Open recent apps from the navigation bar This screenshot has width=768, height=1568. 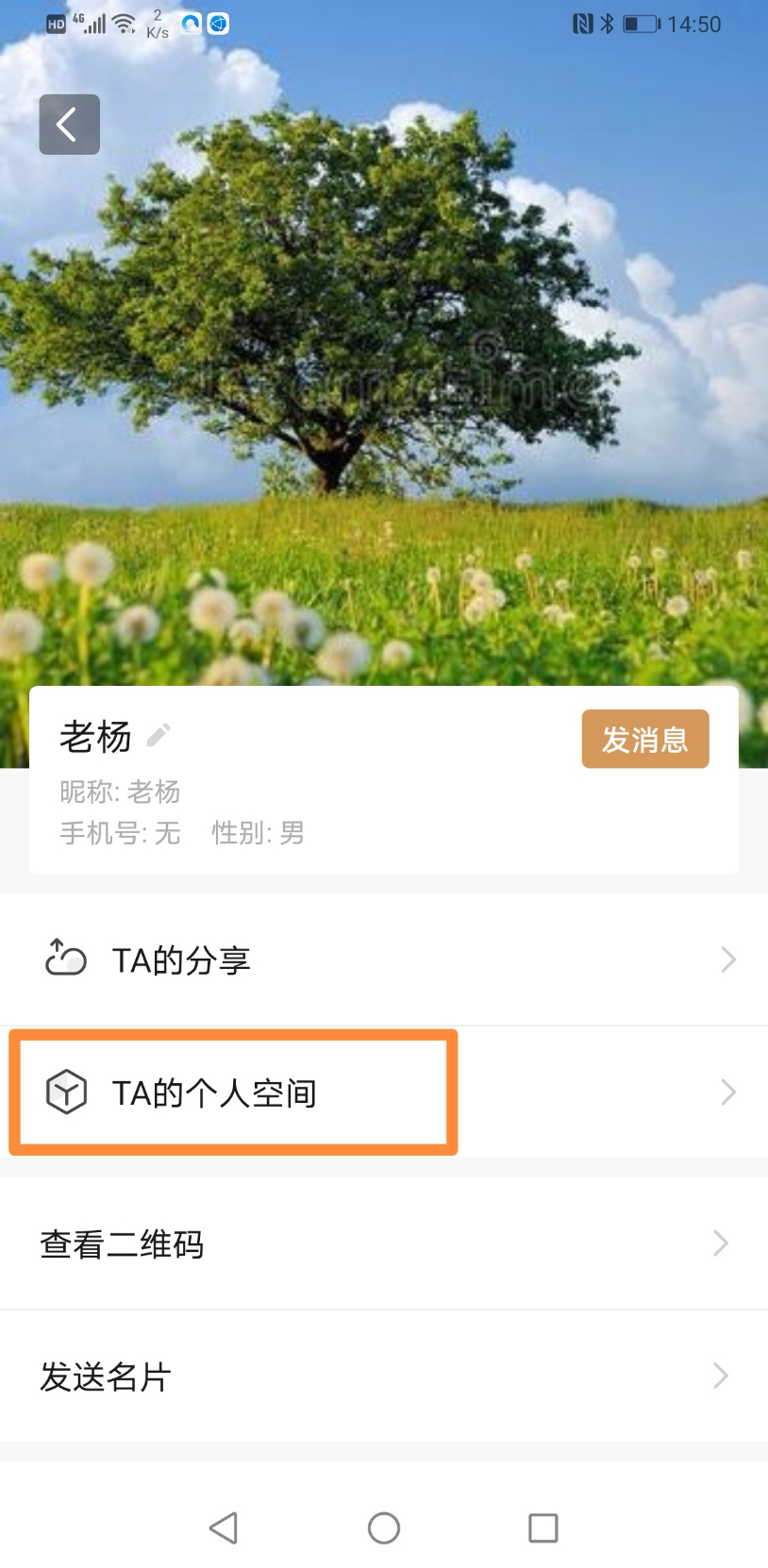point(543,1527)
